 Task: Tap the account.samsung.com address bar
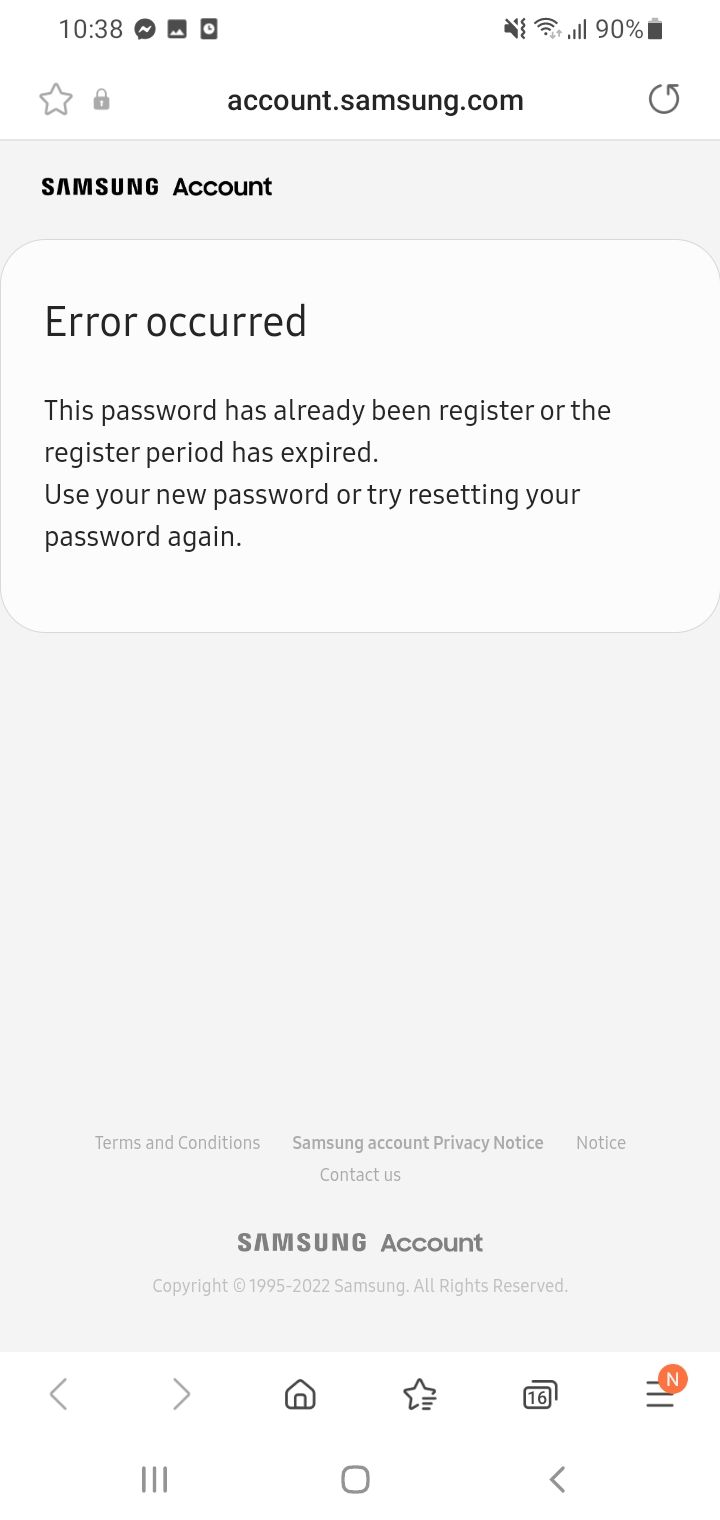(x=375, y=100)
